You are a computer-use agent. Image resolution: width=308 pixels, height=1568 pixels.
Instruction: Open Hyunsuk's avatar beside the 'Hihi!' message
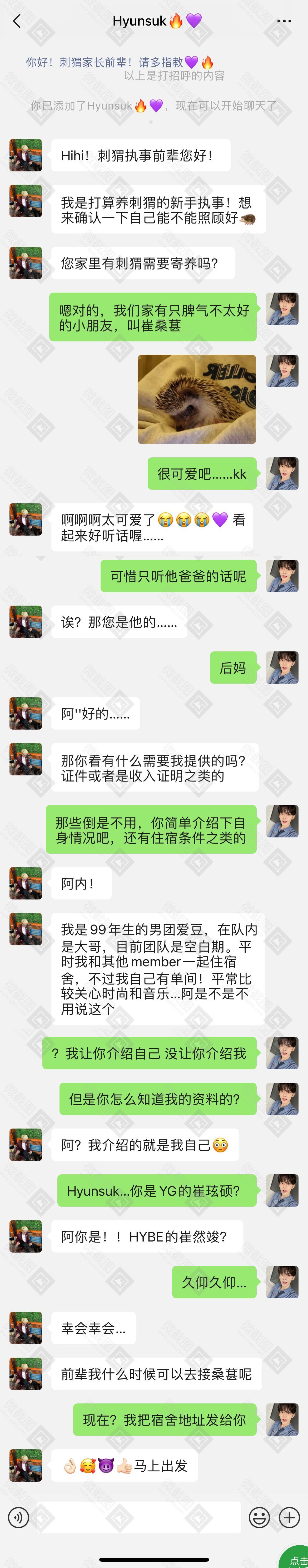26,155
